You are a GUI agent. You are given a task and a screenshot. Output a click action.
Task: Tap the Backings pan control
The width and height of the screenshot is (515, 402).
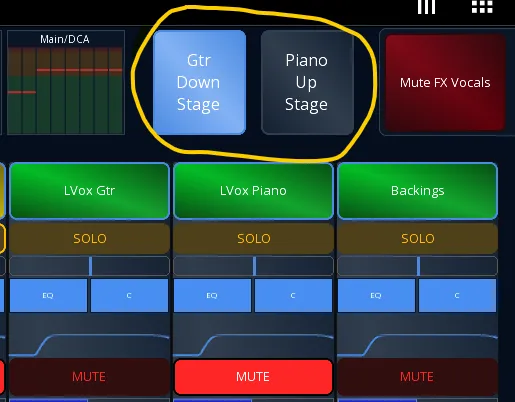point(417,266)
